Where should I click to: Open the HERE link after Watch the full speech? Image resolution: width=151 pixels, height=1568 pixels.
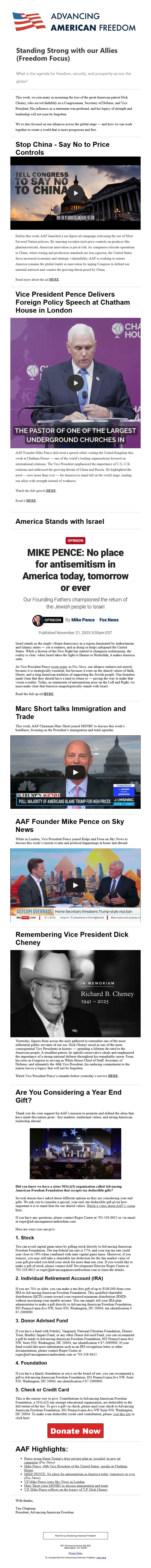click(x=50, y=490)
